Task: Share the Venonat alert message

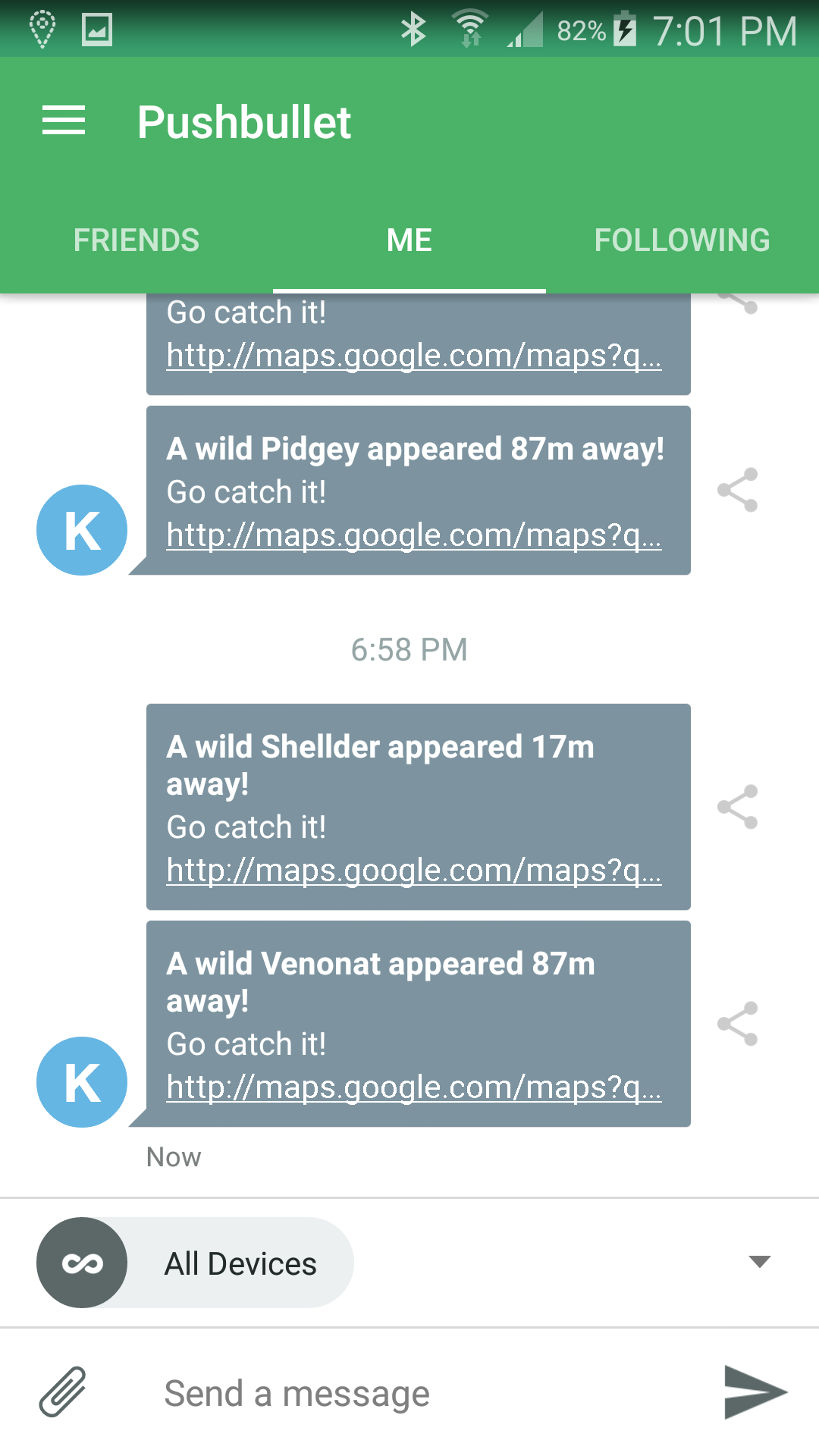Action: [738, 1024]
